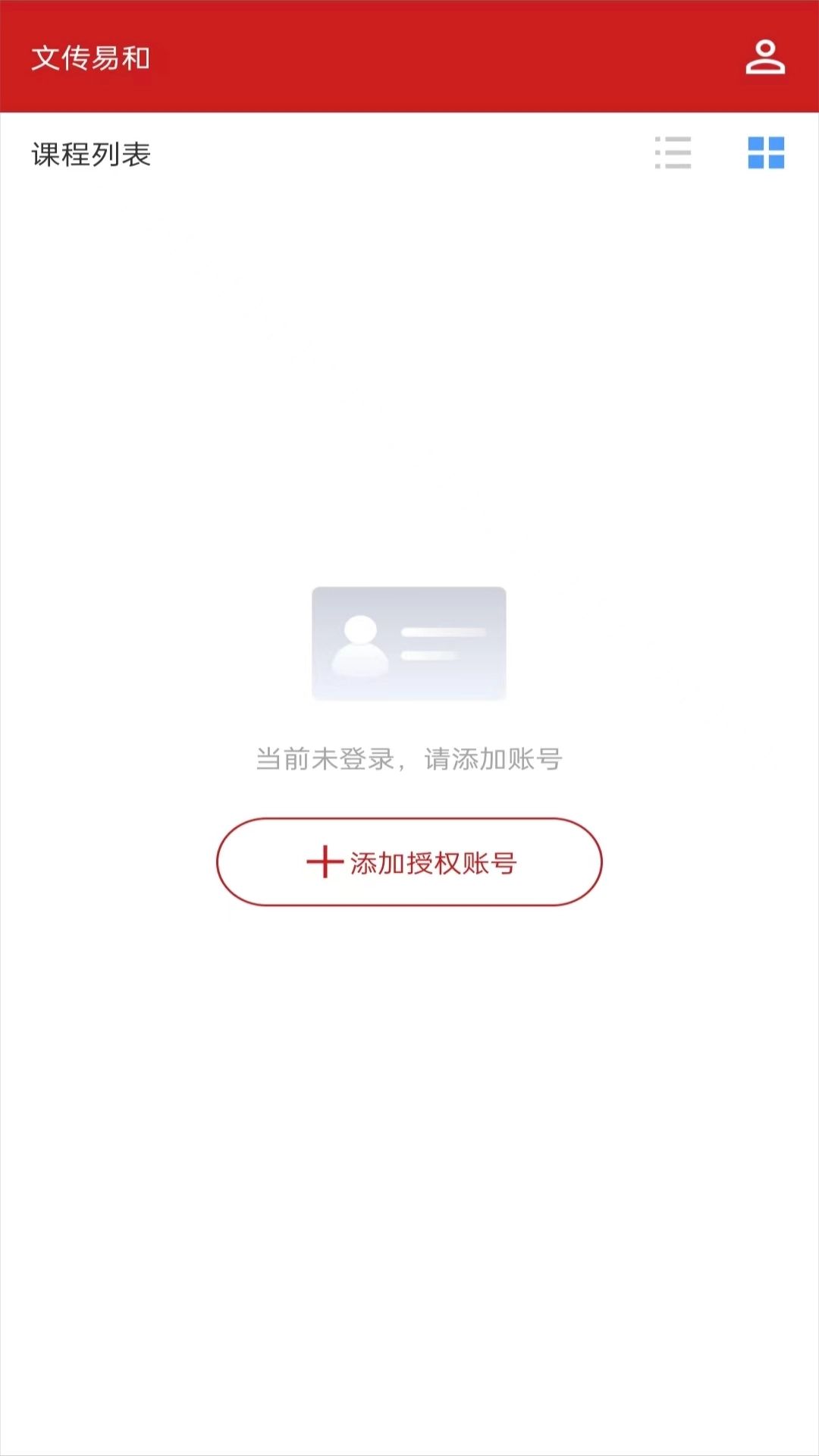This screenshot has width=819, height=1456.
Task: Tap the empty-state placeholder card image
Action: click(409, 643)
